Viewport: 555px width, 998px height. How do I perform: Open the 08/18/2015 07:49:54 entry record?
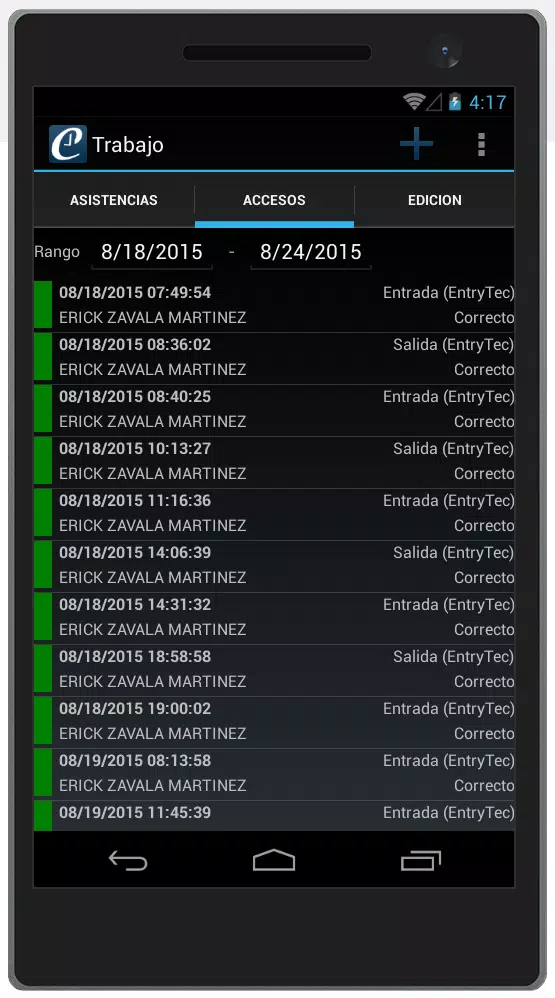[x=274, y=306]
